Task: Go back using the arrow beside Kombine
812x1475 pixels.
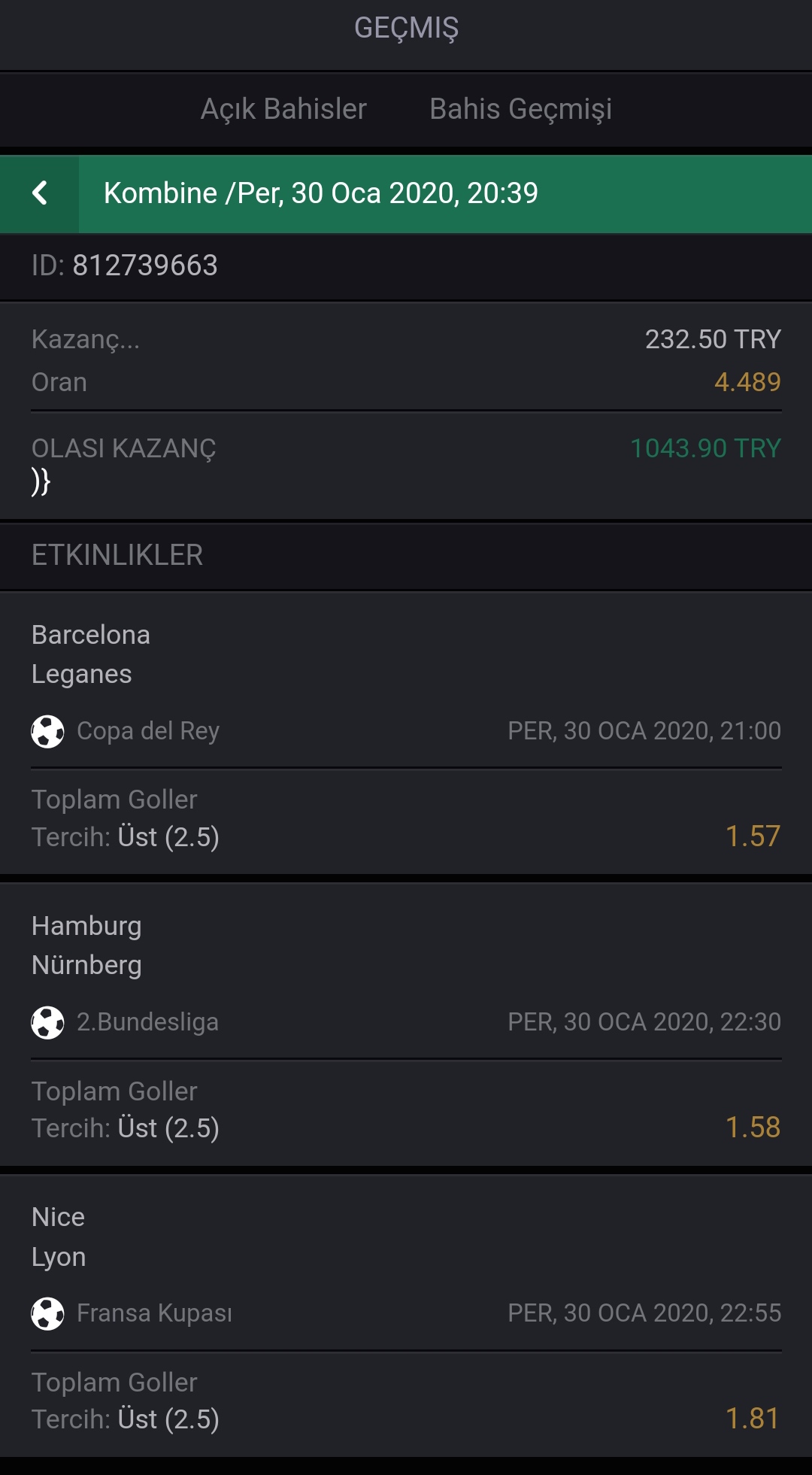Action: coord(40,193)
